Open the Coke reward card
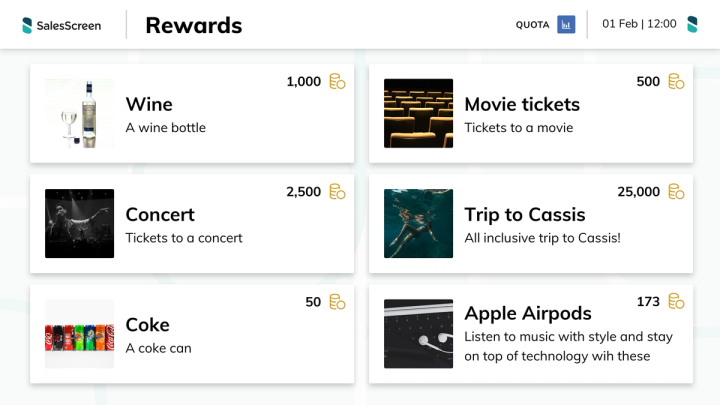The image size is (720, 405). click(191, 334)
